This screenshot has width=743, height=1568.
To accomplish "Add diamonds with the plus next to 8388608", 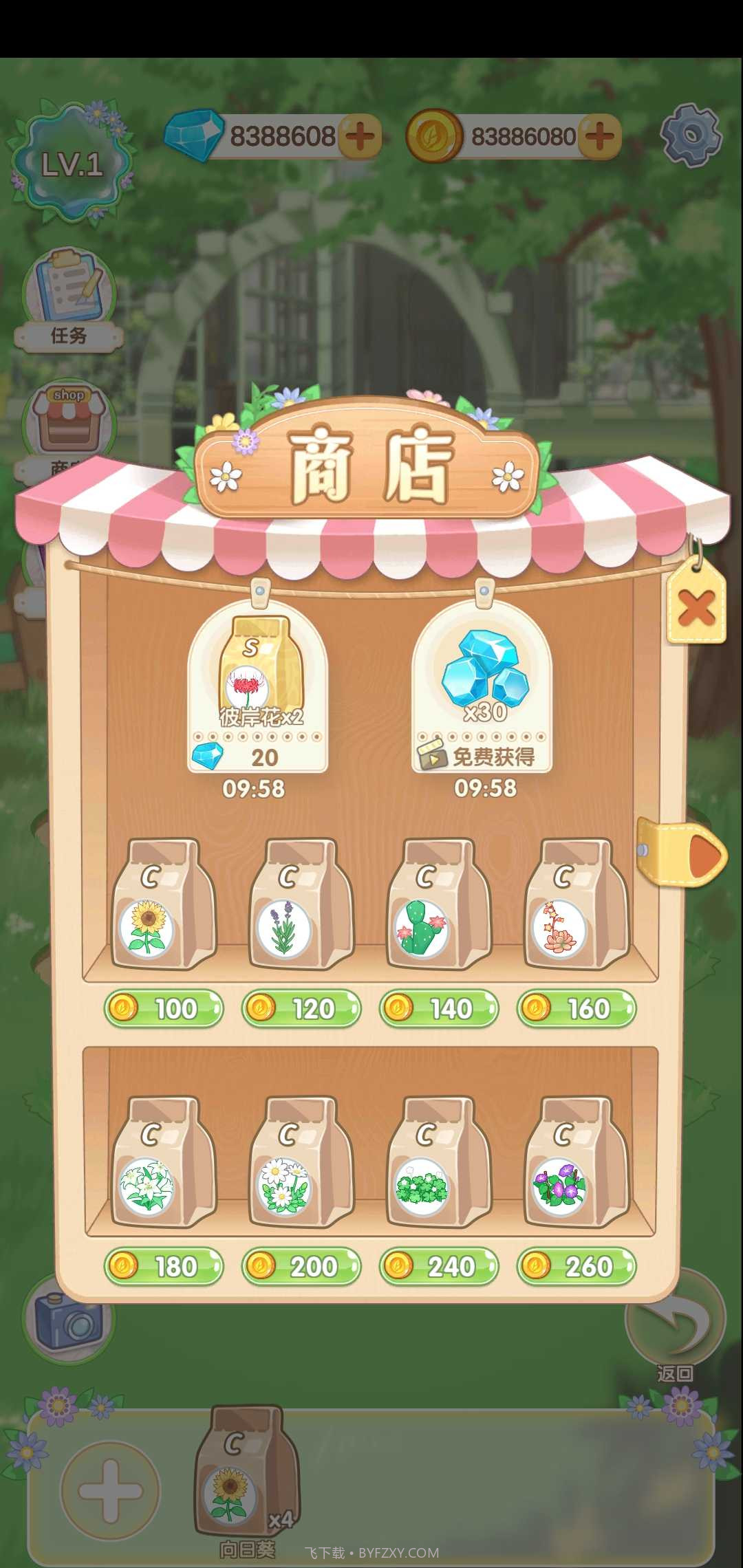I will 360,135.
